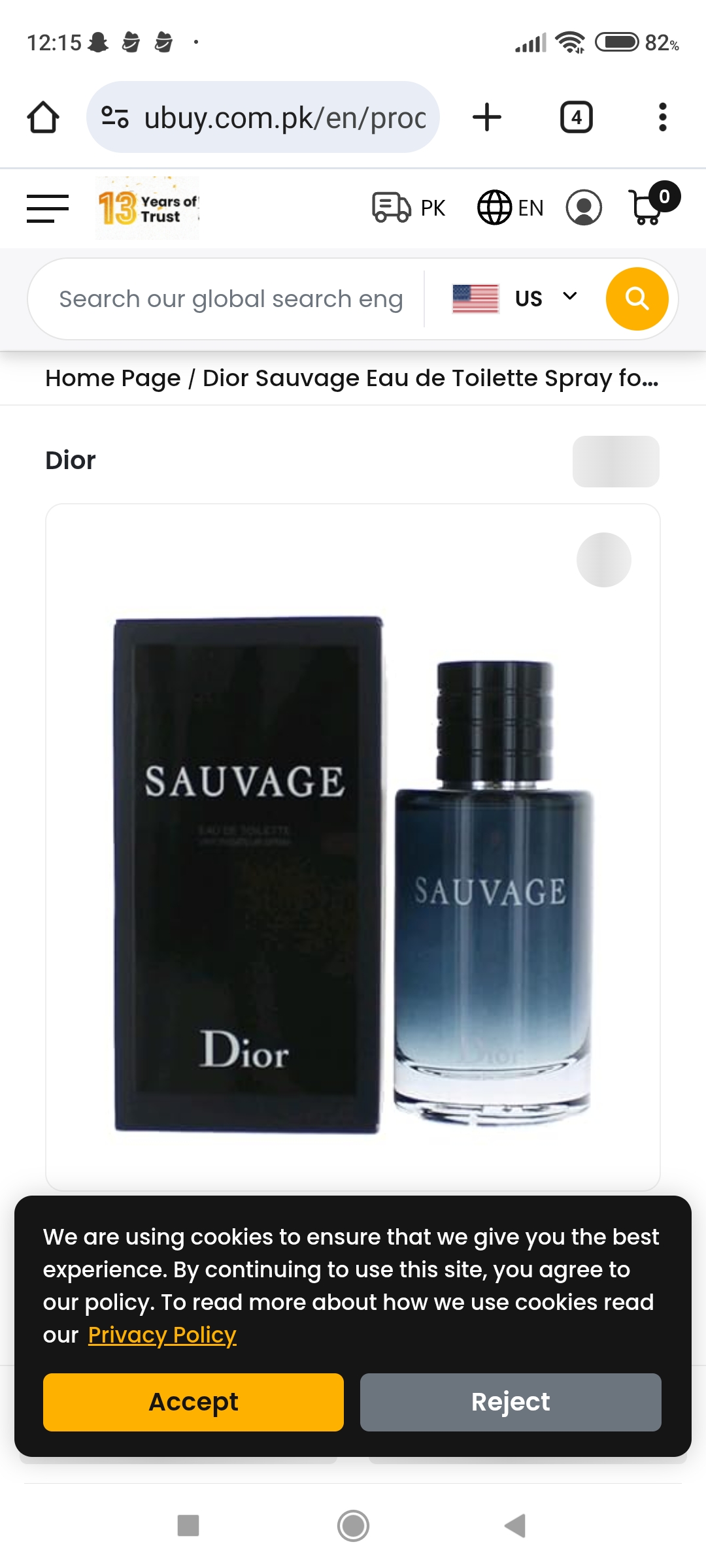
Task: Tap the yellow search button
Action: click(x=637, y=299)
